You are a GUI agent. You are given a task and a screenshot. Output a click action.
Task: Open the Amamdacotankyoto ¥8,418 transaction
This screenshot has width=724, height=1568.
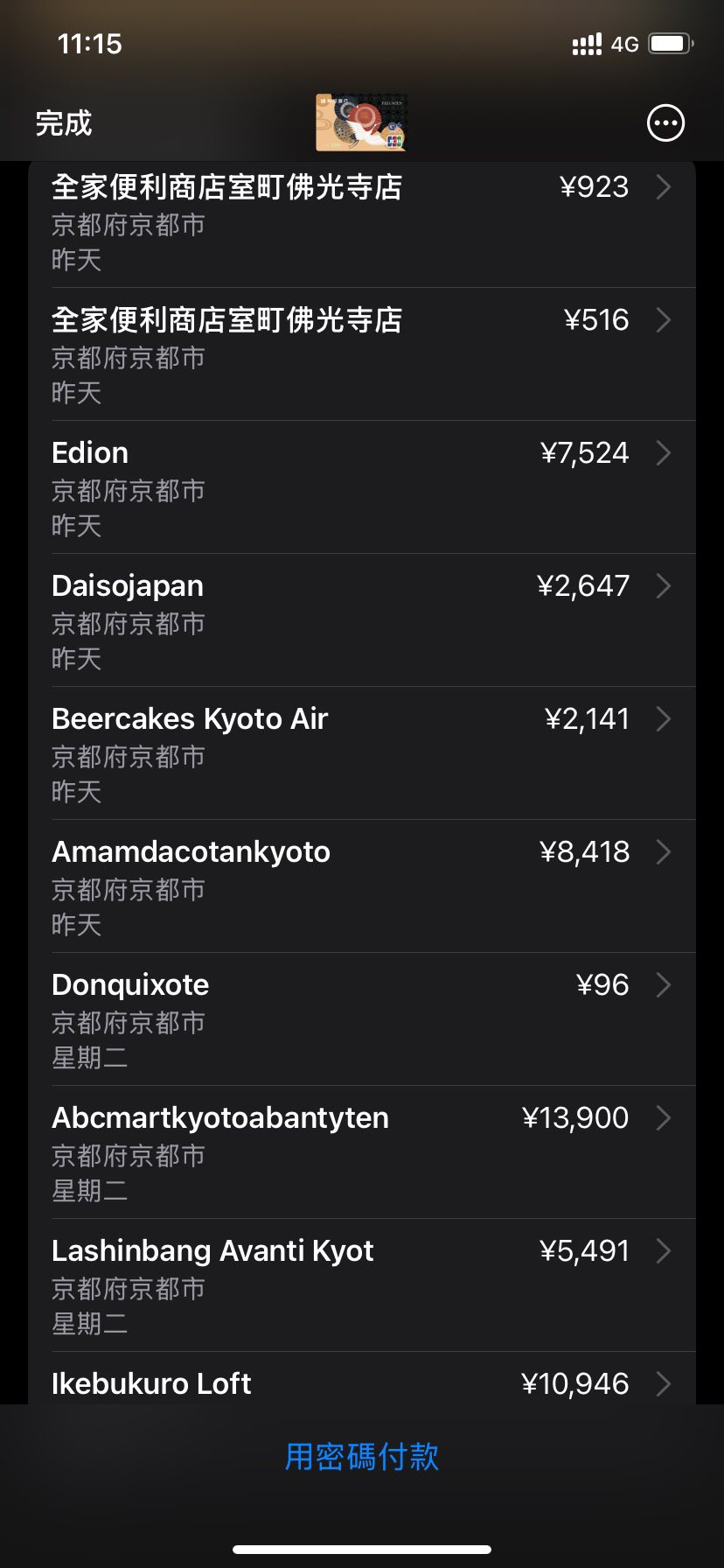tap(362, 887)
